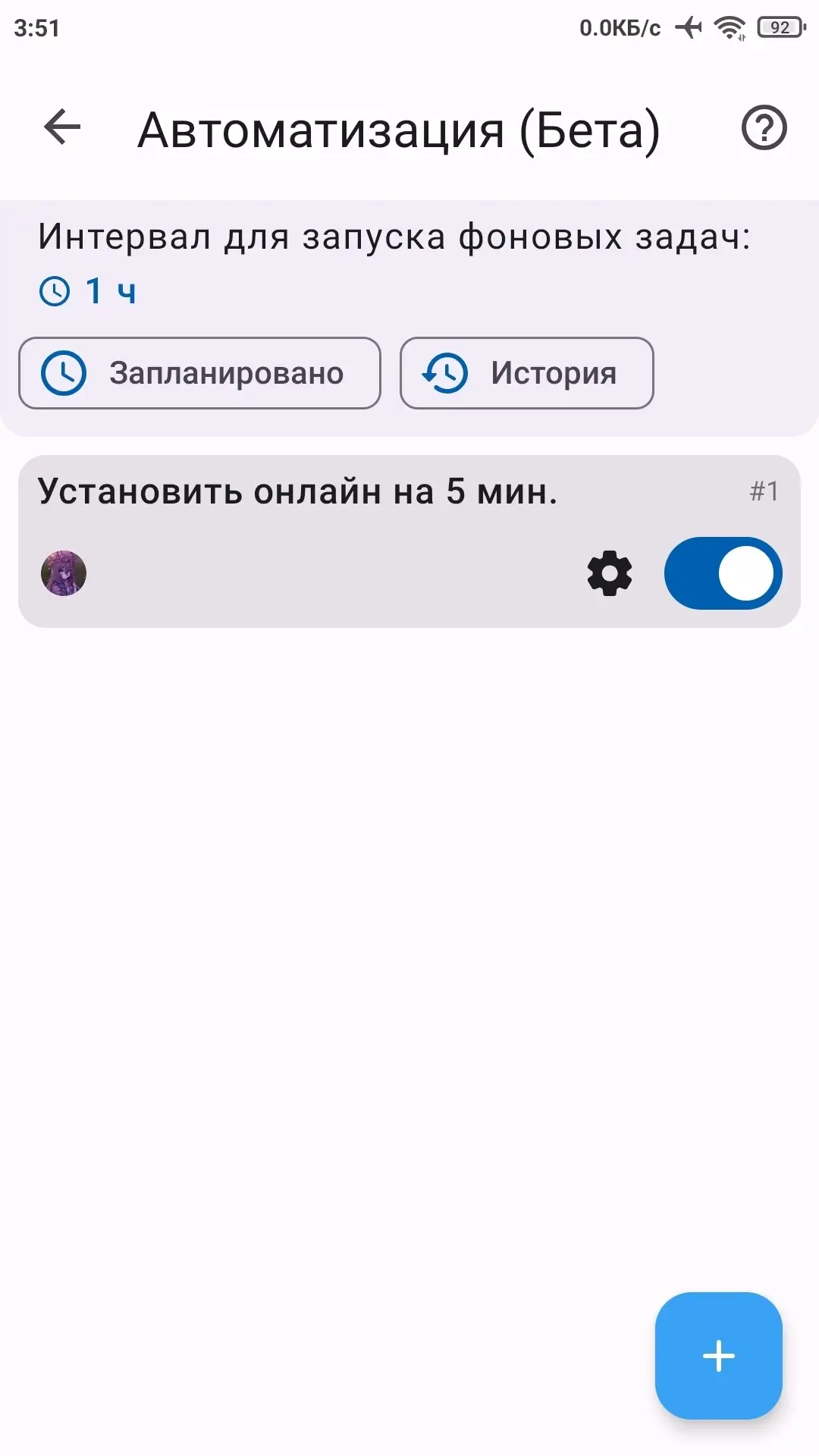The height and width of the screenshot is (1456, 819).
Task: Go back using the arrow icon
Action: [62, 127]
